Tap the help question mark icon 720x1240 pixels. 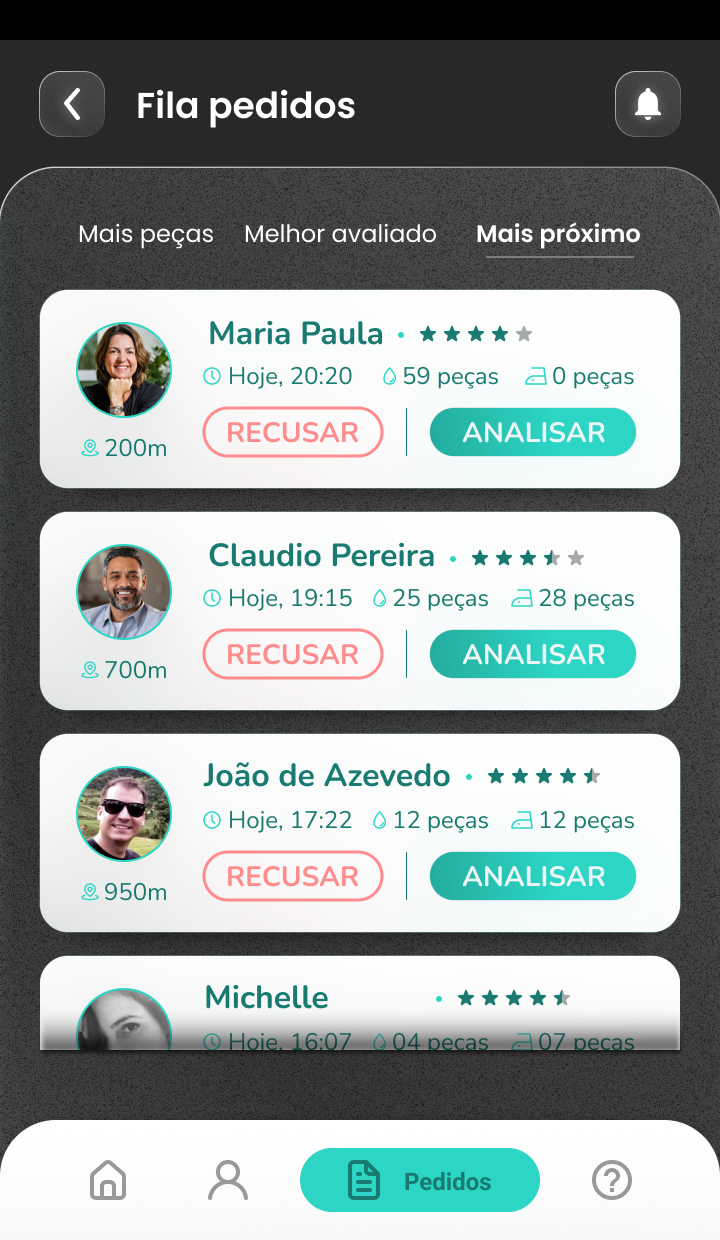pos(612,1180)
